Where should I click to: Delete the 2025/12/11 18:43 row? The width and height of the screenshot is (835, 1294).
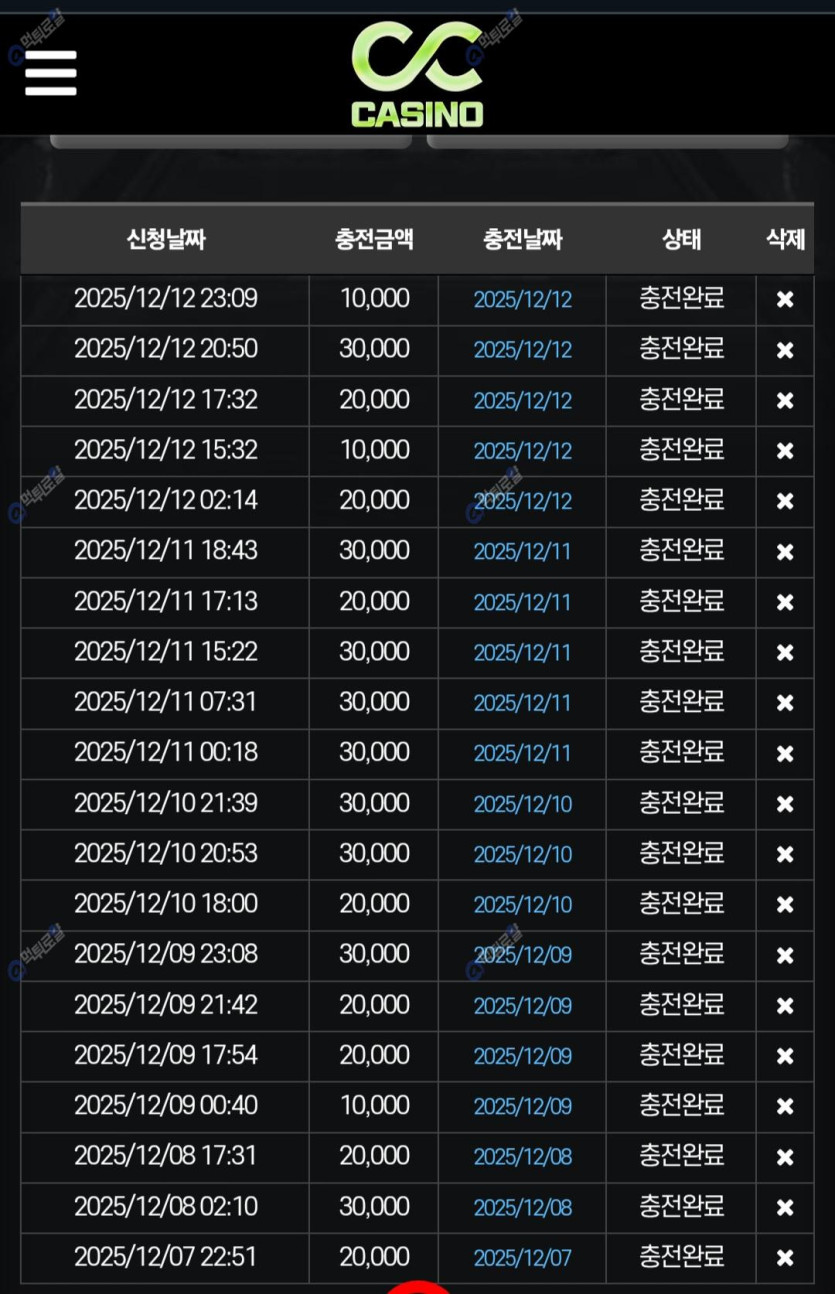(785, 552)
